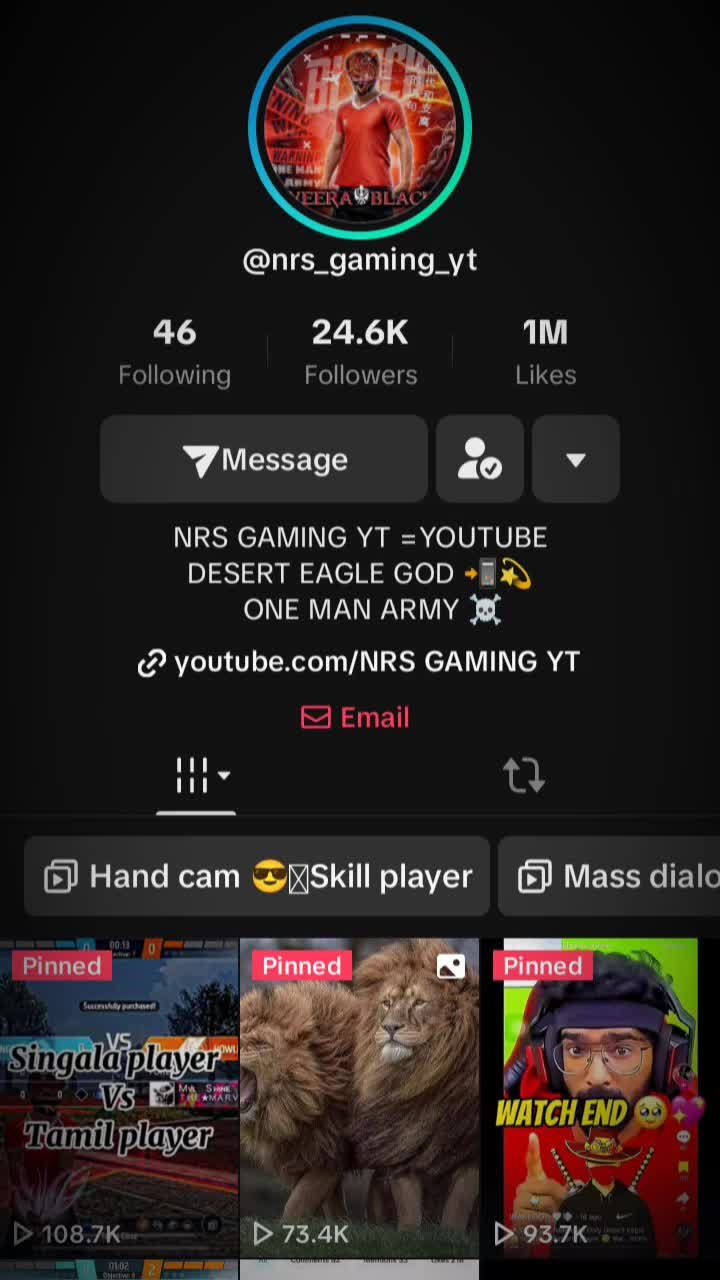The height and width of the screenshot is (1280, 720).
Task: Send a message with the Message button
Action: coord(264,459)
